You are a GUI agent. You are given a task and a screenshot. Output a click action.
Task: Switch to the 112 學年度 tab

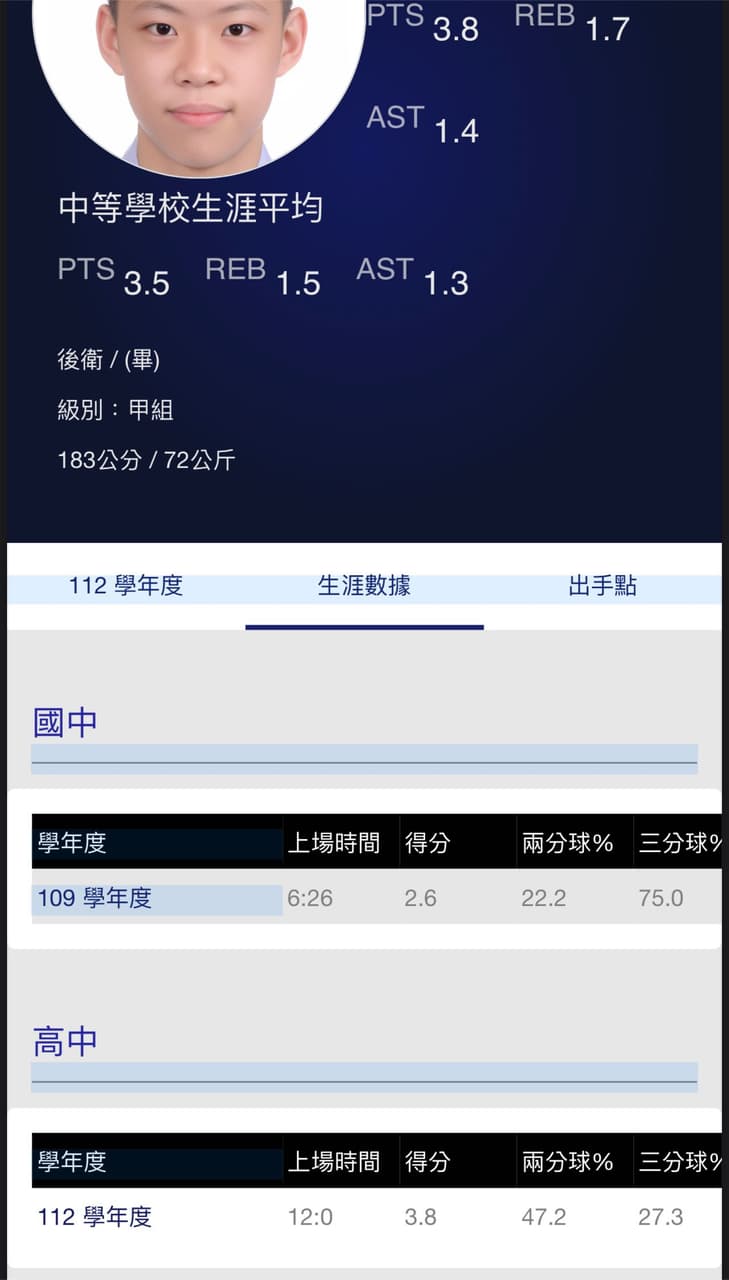pos(126,587)
